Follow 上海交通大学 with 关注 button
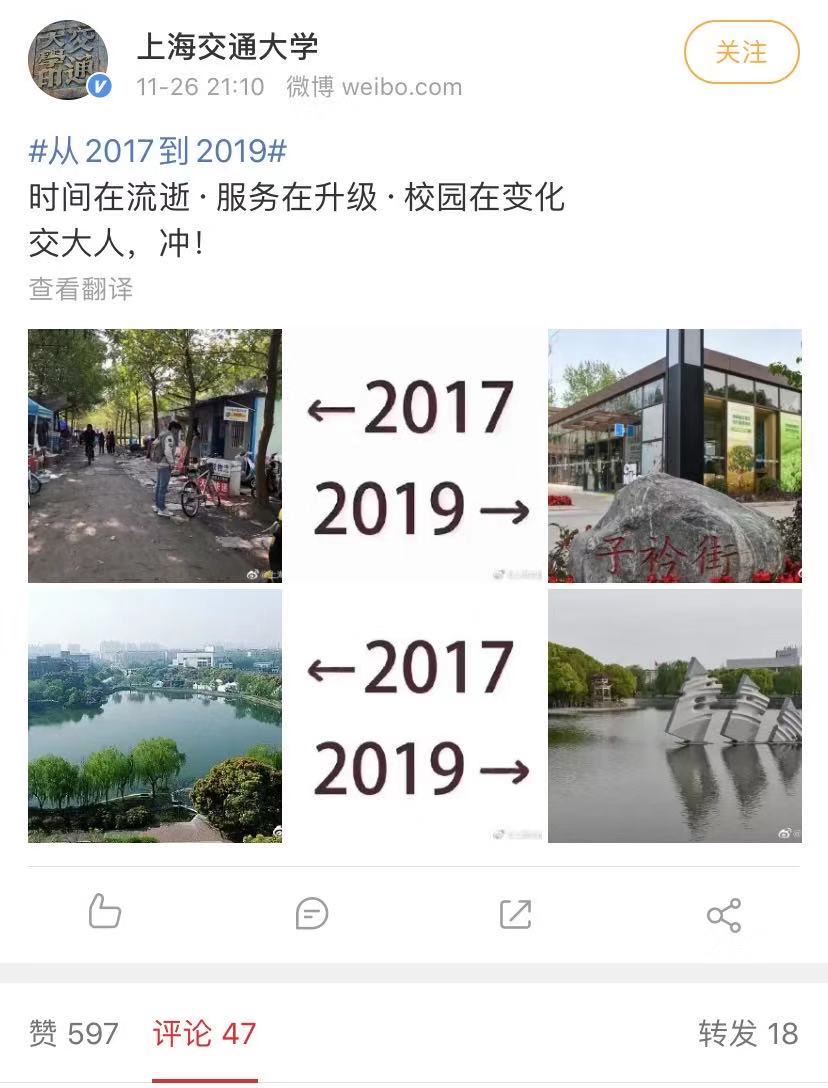The height and width of the screenshot is (1088, 828). [741, 52]
